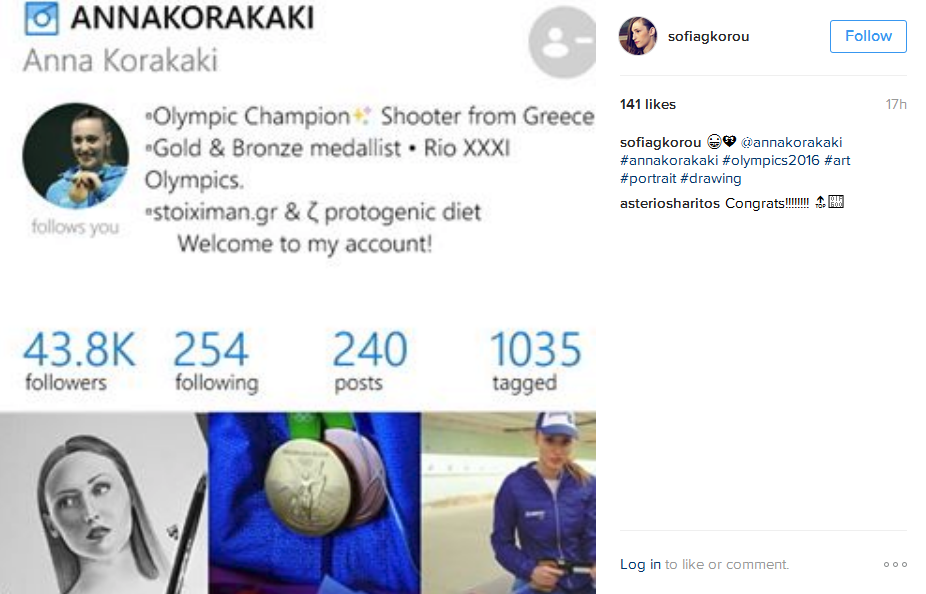This screenshot has width=926, height=594.
Task: Open hashtag #olympics2016
Action: pyautogui.click(x=771, y=161)
